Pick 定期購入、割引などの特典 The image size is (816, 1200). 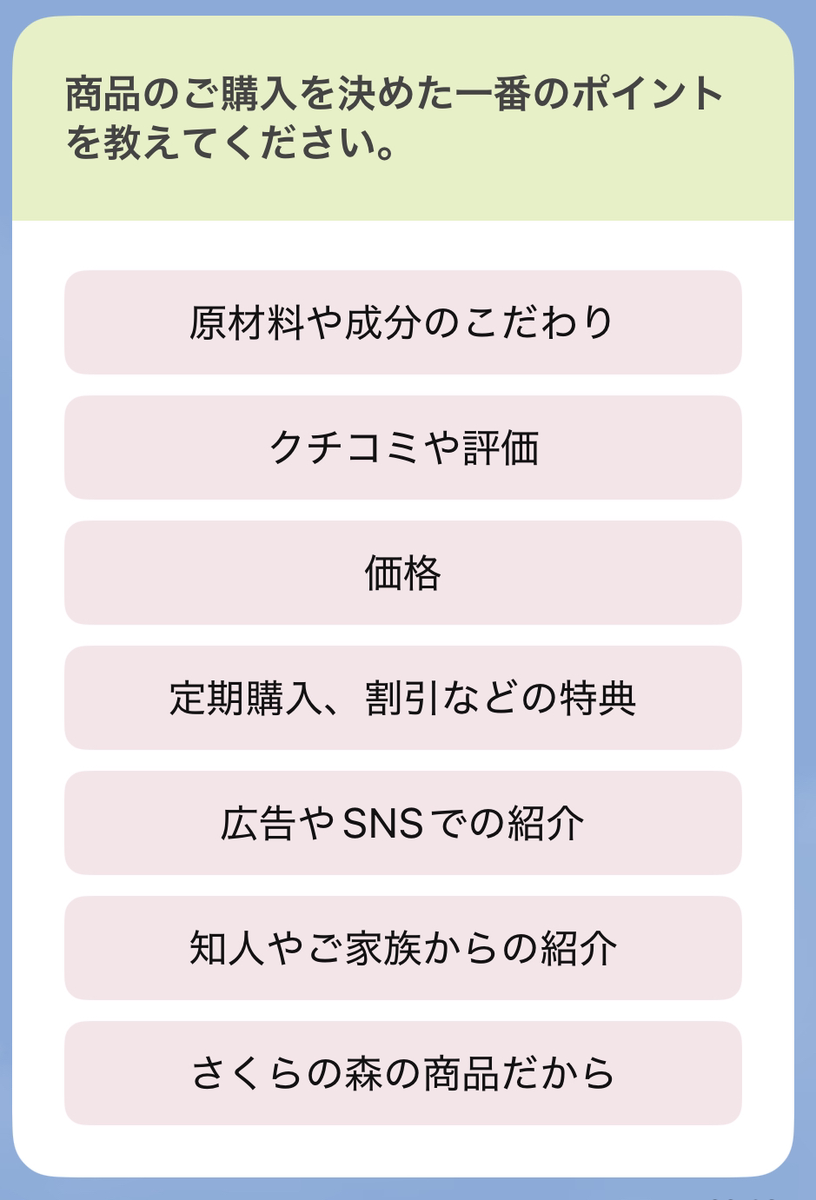[403, 698]
